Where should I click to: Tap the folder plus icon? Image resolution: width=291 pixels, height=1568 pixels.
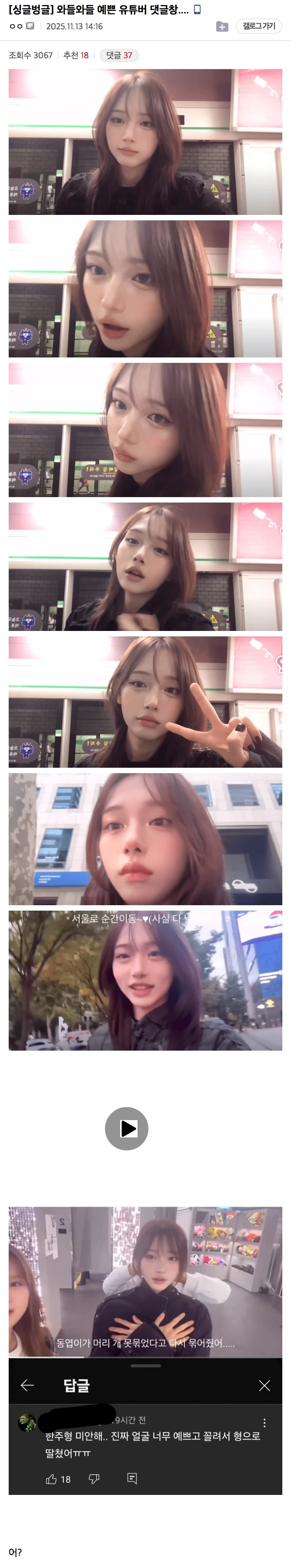pyautogui.click(x=222, y=27)
